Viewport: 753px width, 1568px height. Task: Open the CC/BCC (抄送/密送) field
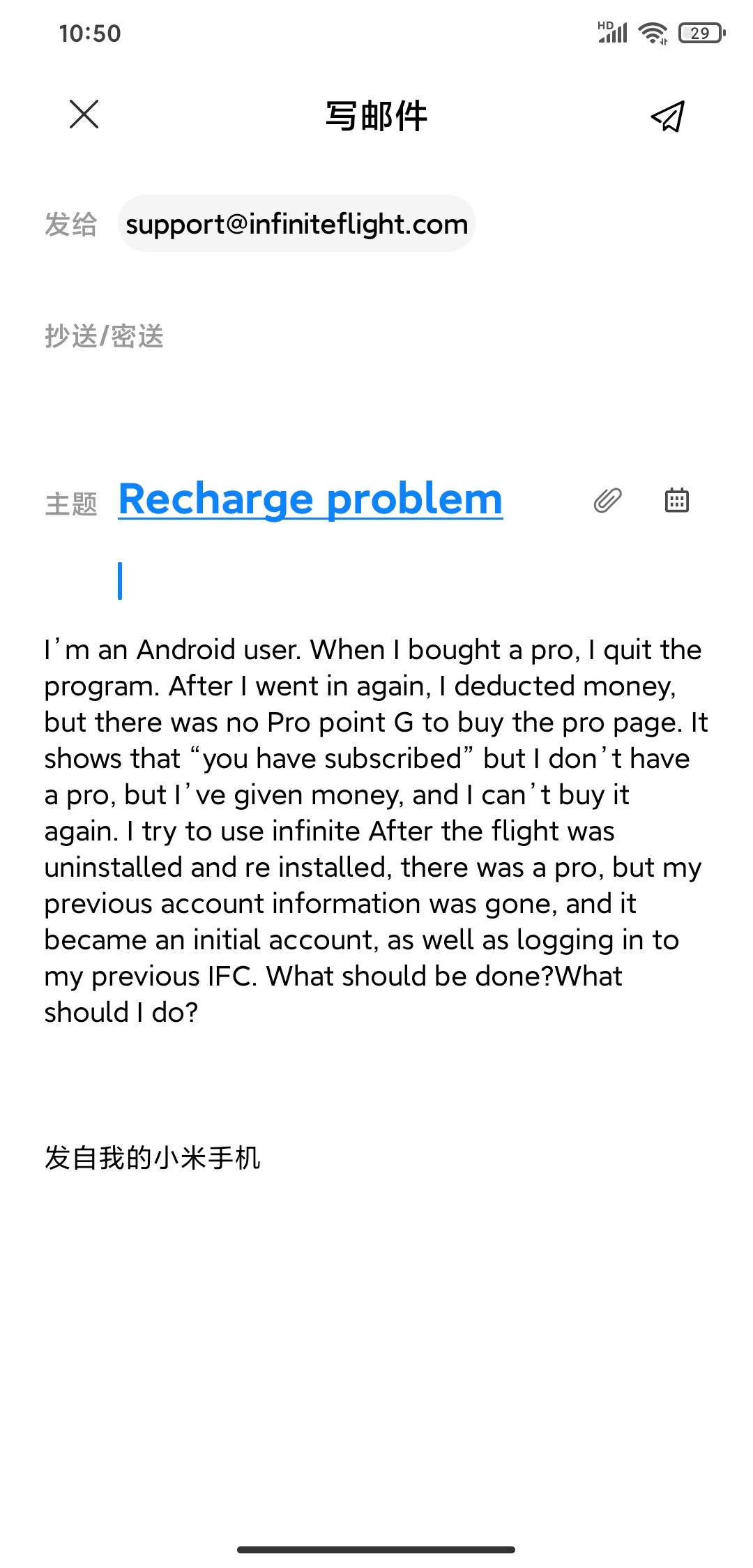click(105, 336)
